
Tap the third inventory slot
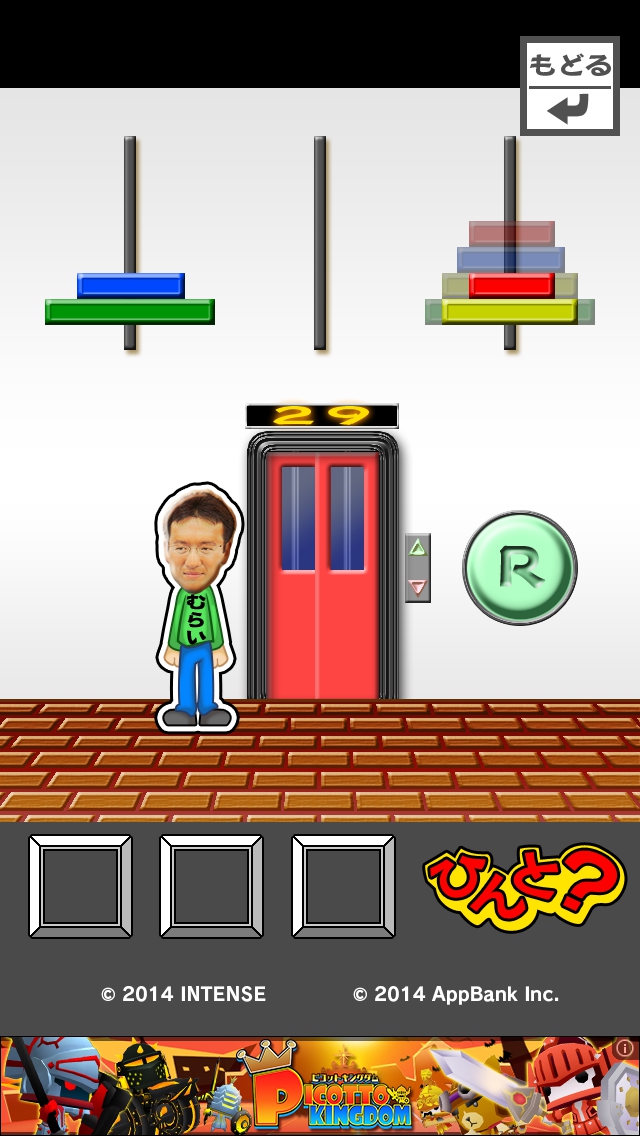pyautogui.click(x=343, y=886)
